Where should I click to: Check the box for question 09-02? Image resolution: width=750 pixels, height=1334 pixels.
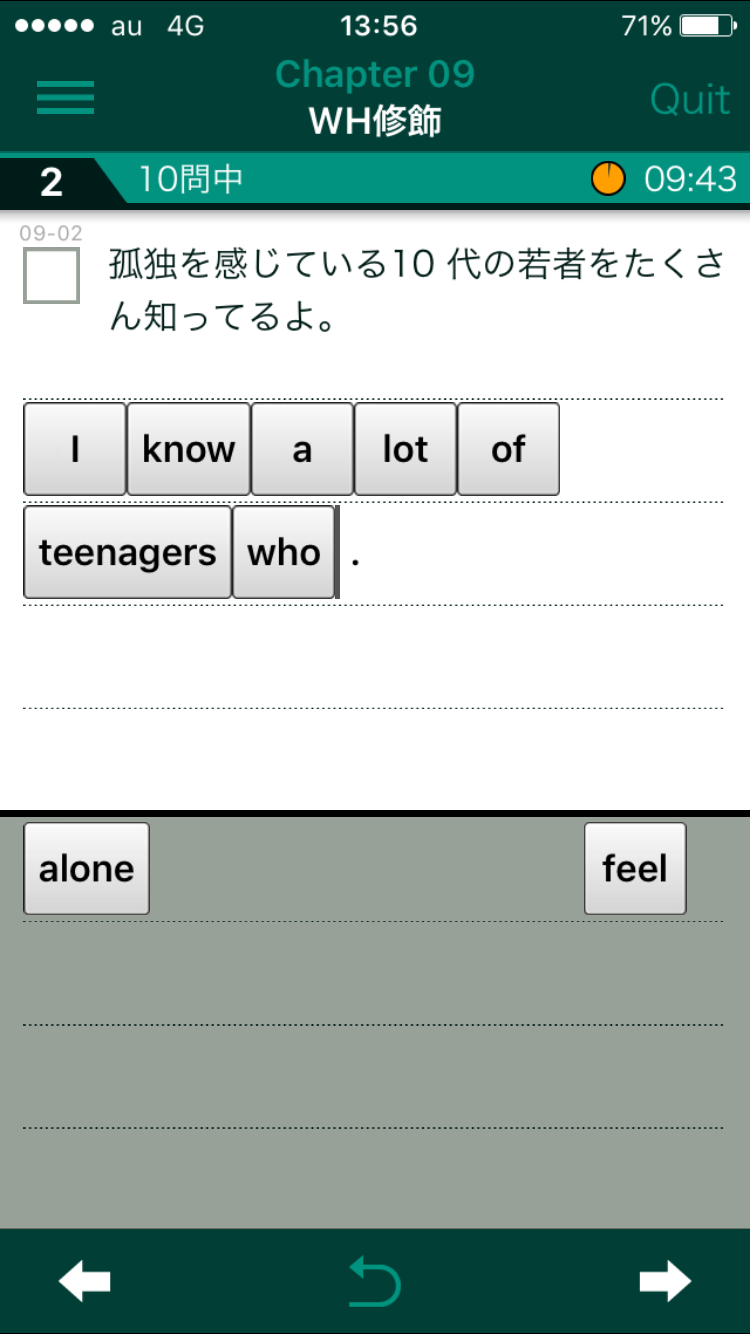pyautogui.click(x=51, y=275)
